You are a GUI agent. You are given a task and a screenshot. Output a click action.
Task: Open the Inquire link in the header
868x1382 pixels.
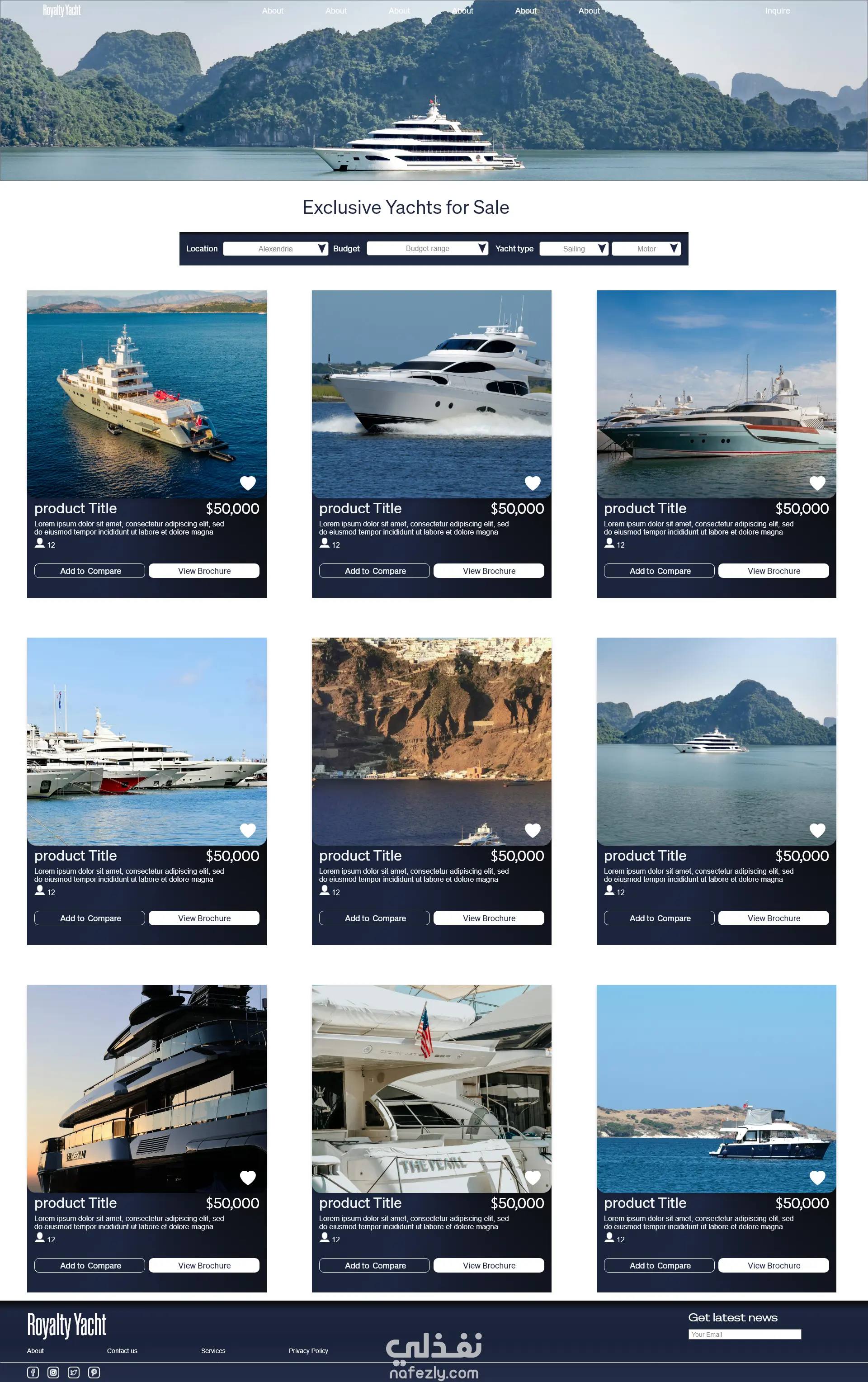pos(777,11)
